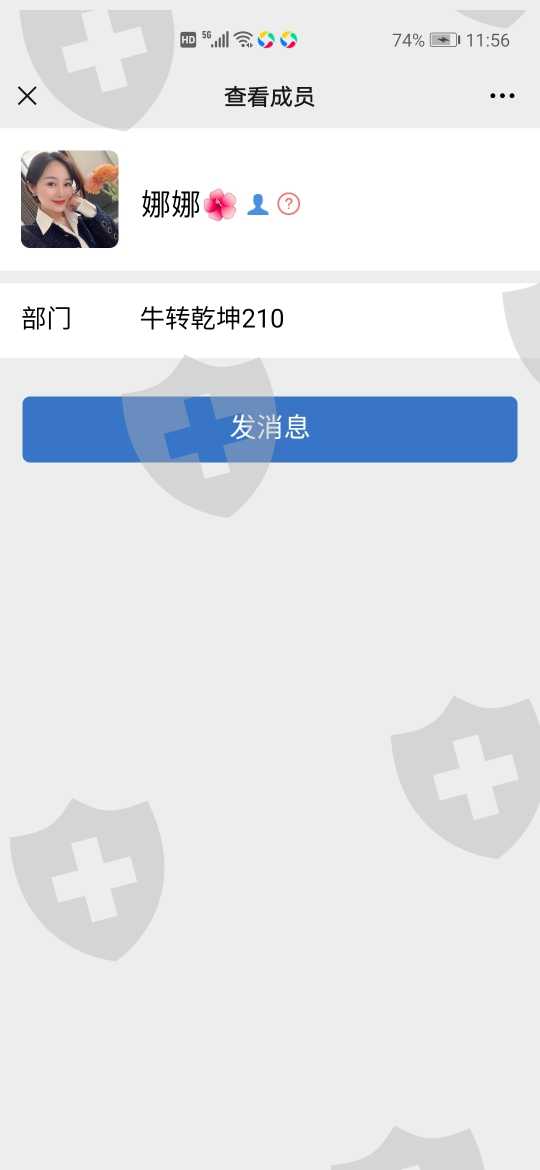540x1170 pixels.
Task: Open 娜娜's profile photo
Action: point(69,199)
